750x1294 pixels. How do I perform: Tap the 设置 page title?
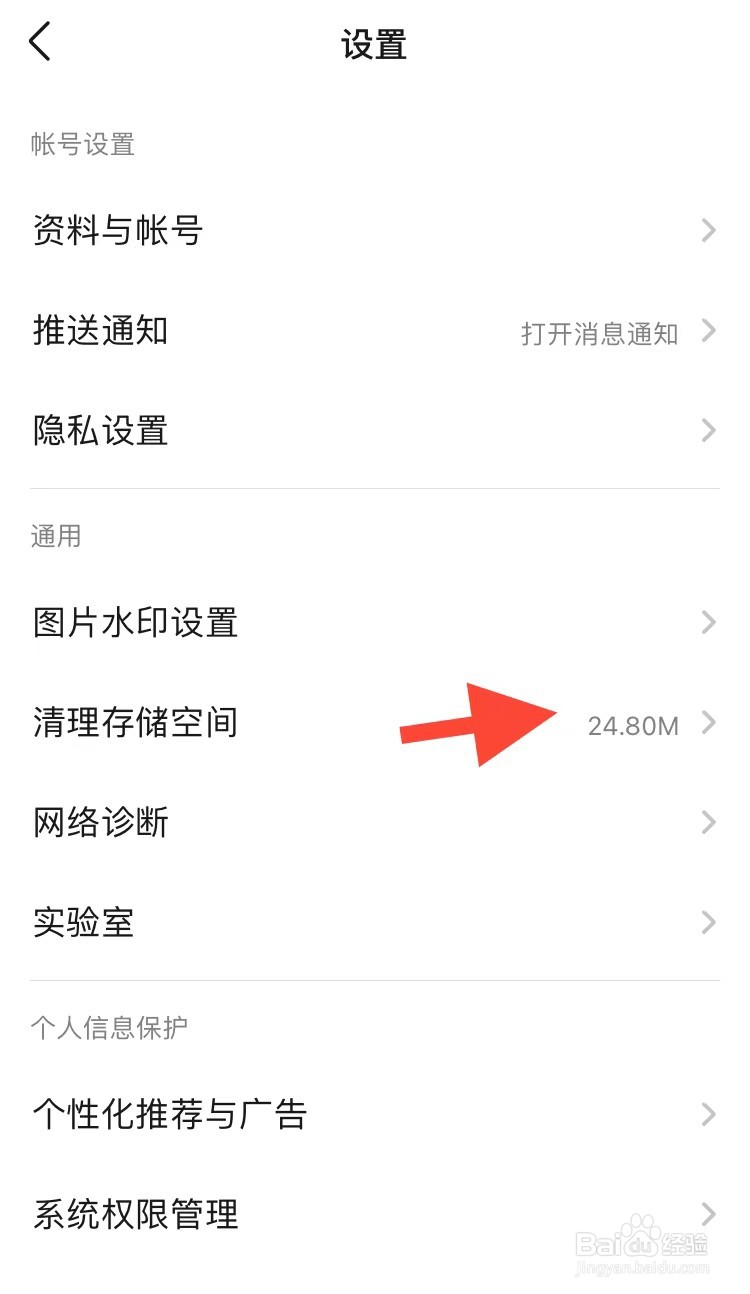pyautogui.click(x=374, y=44)
